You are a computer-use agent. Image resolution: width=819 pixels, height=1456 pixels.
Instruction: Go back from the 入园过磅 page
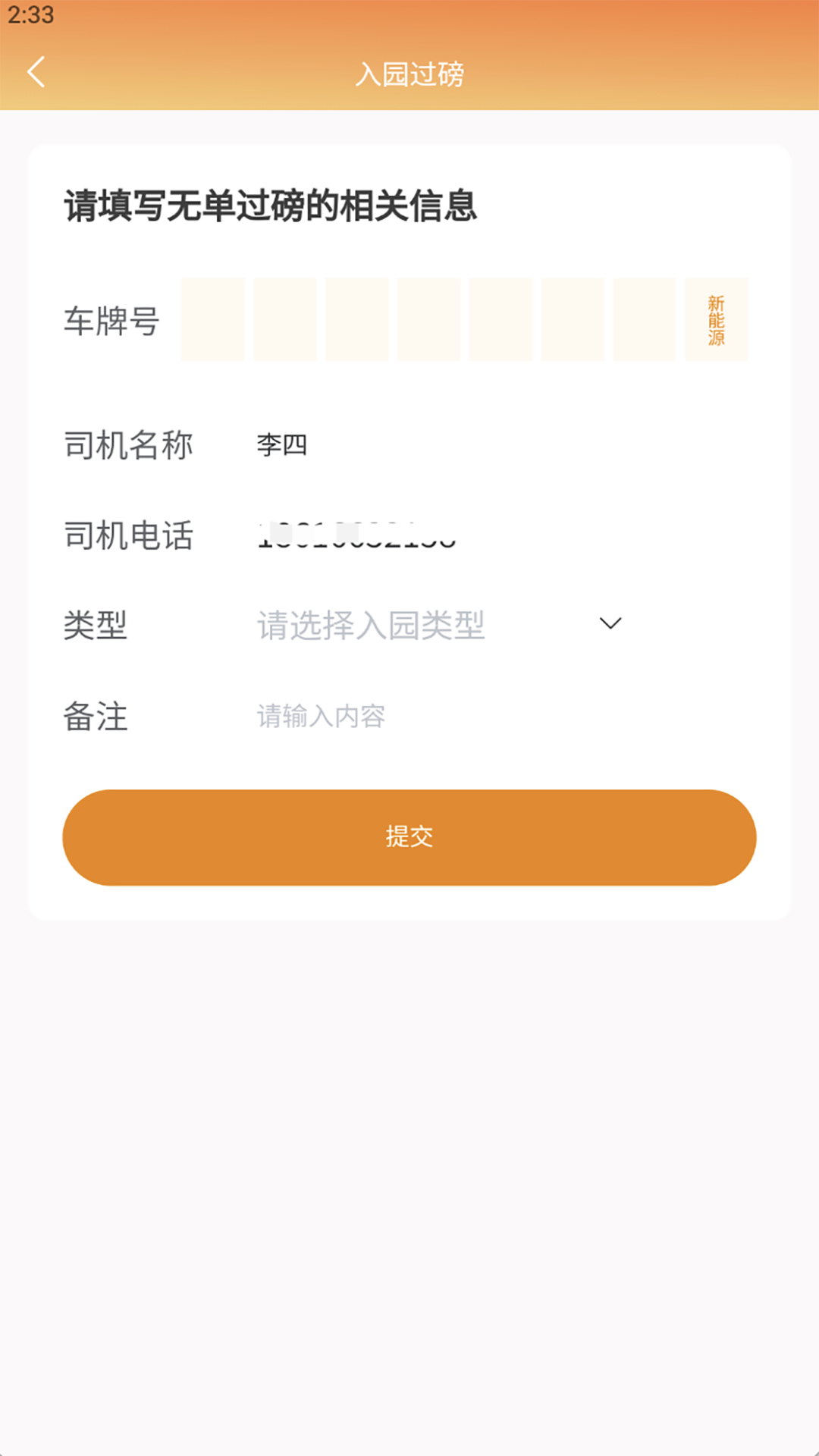click(36, 73)
